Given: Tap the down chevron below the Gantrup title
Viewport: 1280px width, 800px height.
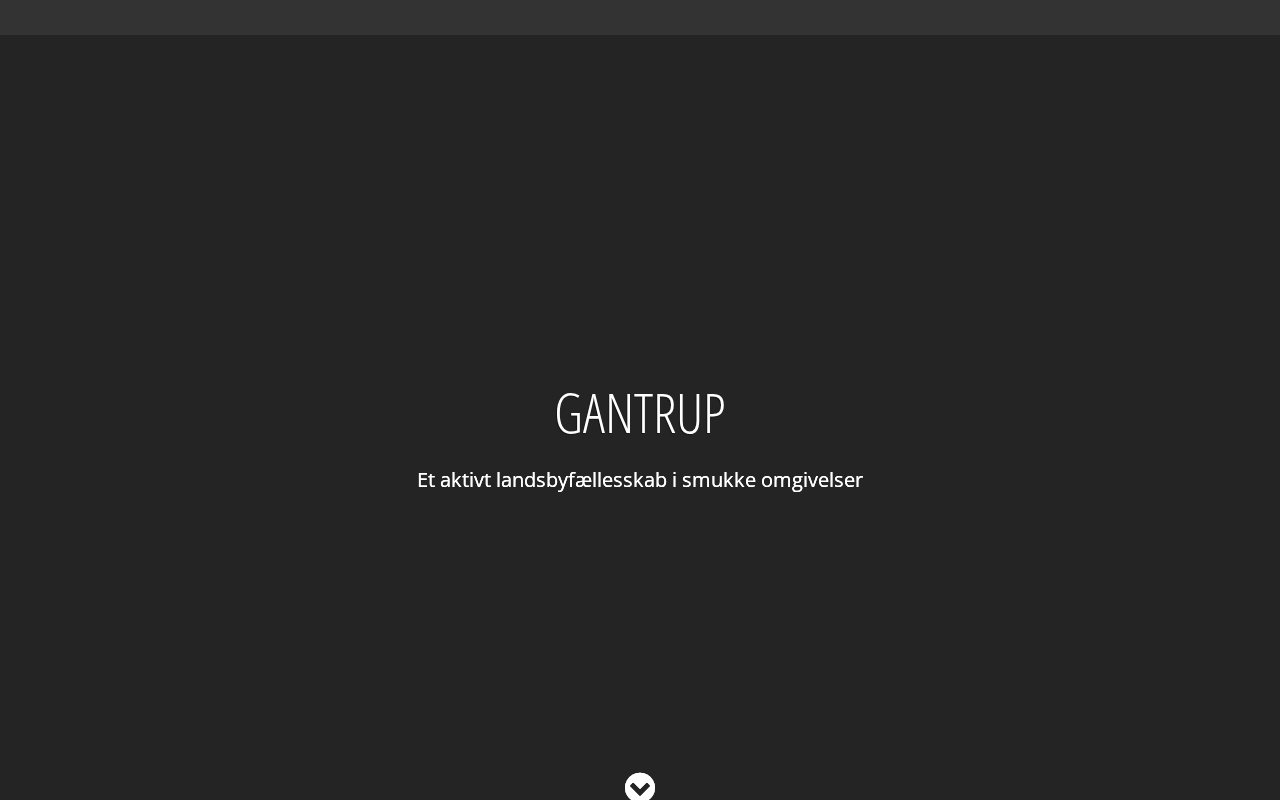Looking at the screenshot, I should 640,787.
